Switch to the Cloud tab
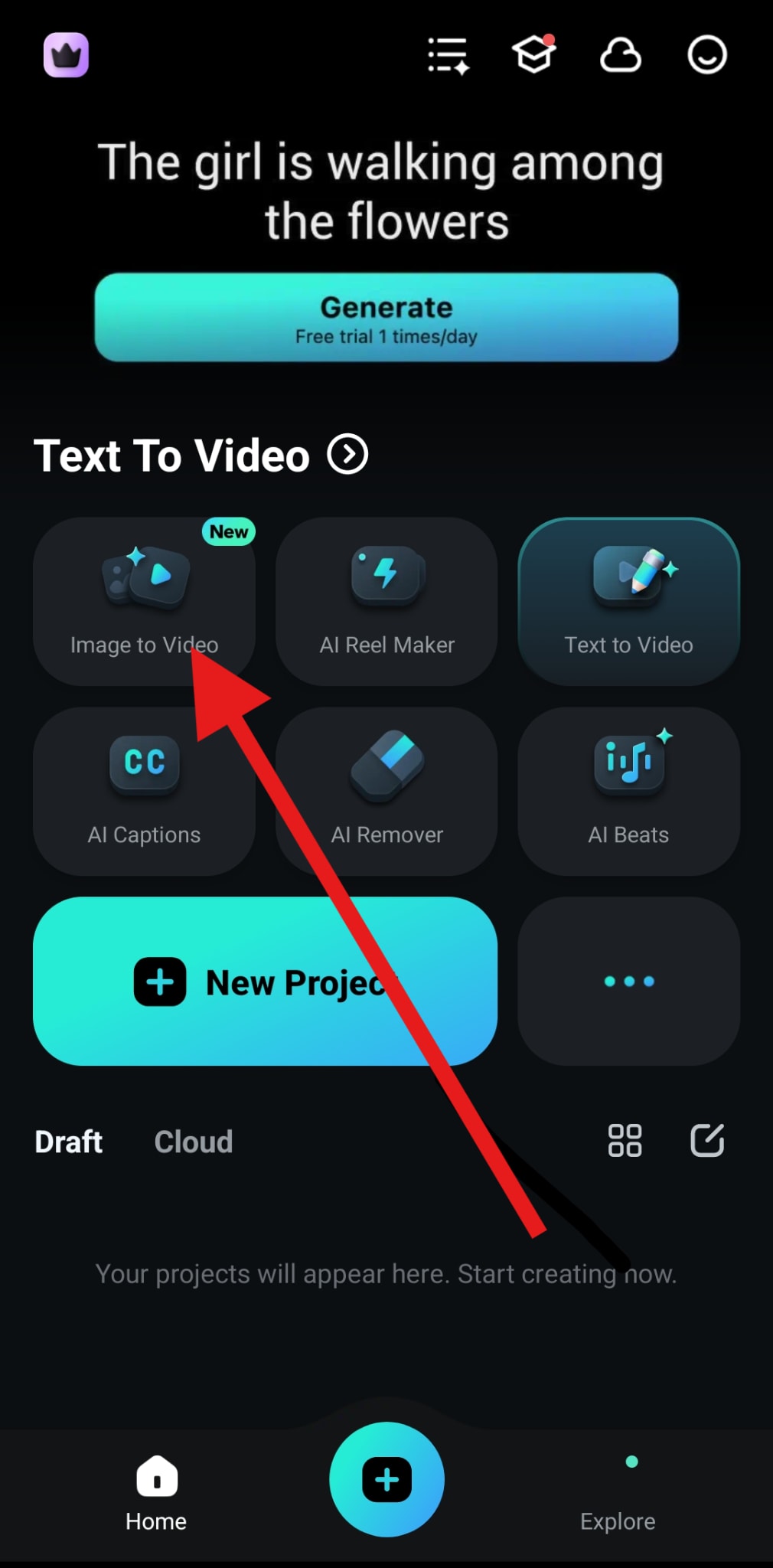This screenshot has width=773, height=1568. [194, 1142]
